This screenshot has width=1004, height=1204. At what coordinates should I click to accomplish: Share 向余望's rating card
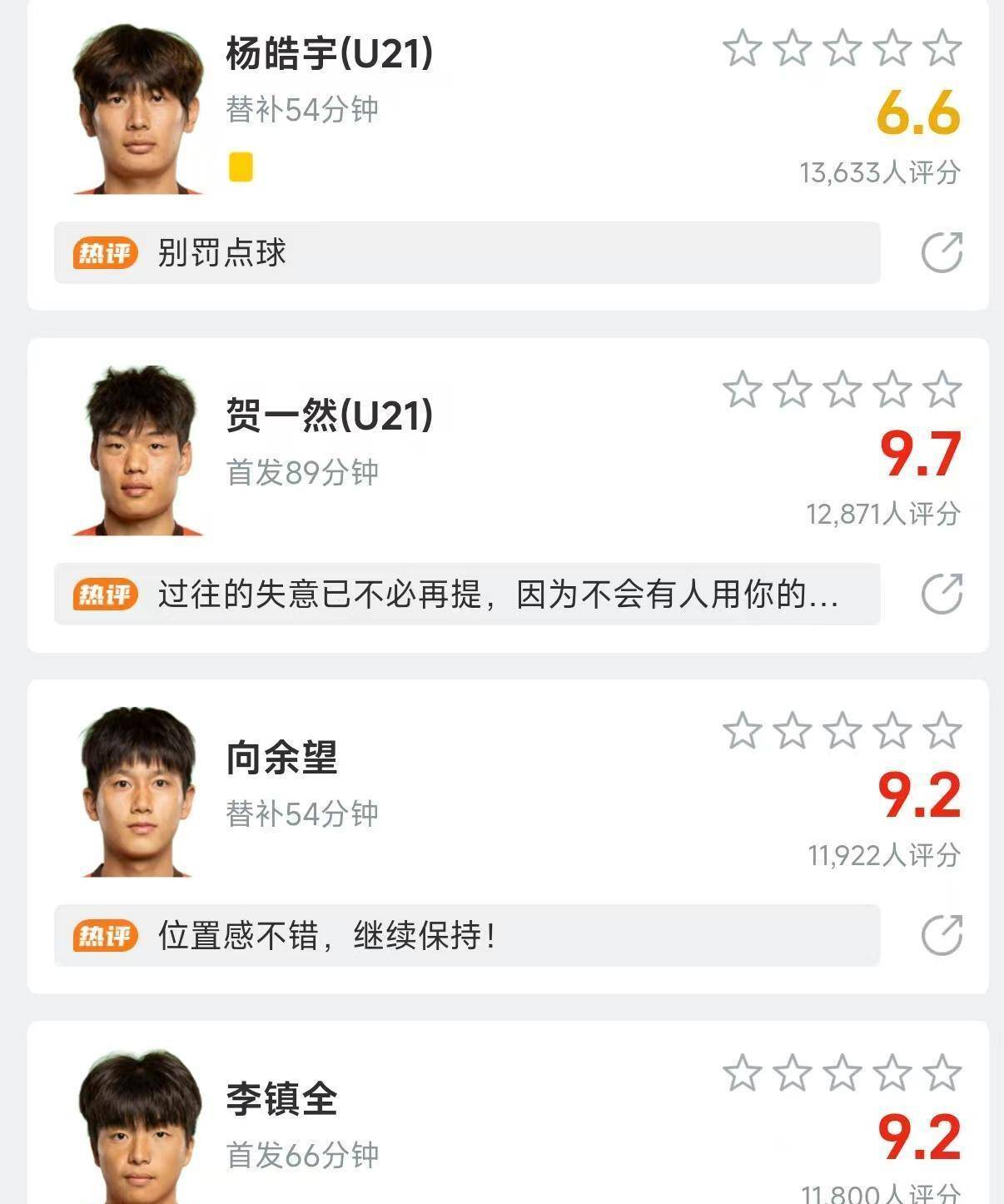click(942, 936)
